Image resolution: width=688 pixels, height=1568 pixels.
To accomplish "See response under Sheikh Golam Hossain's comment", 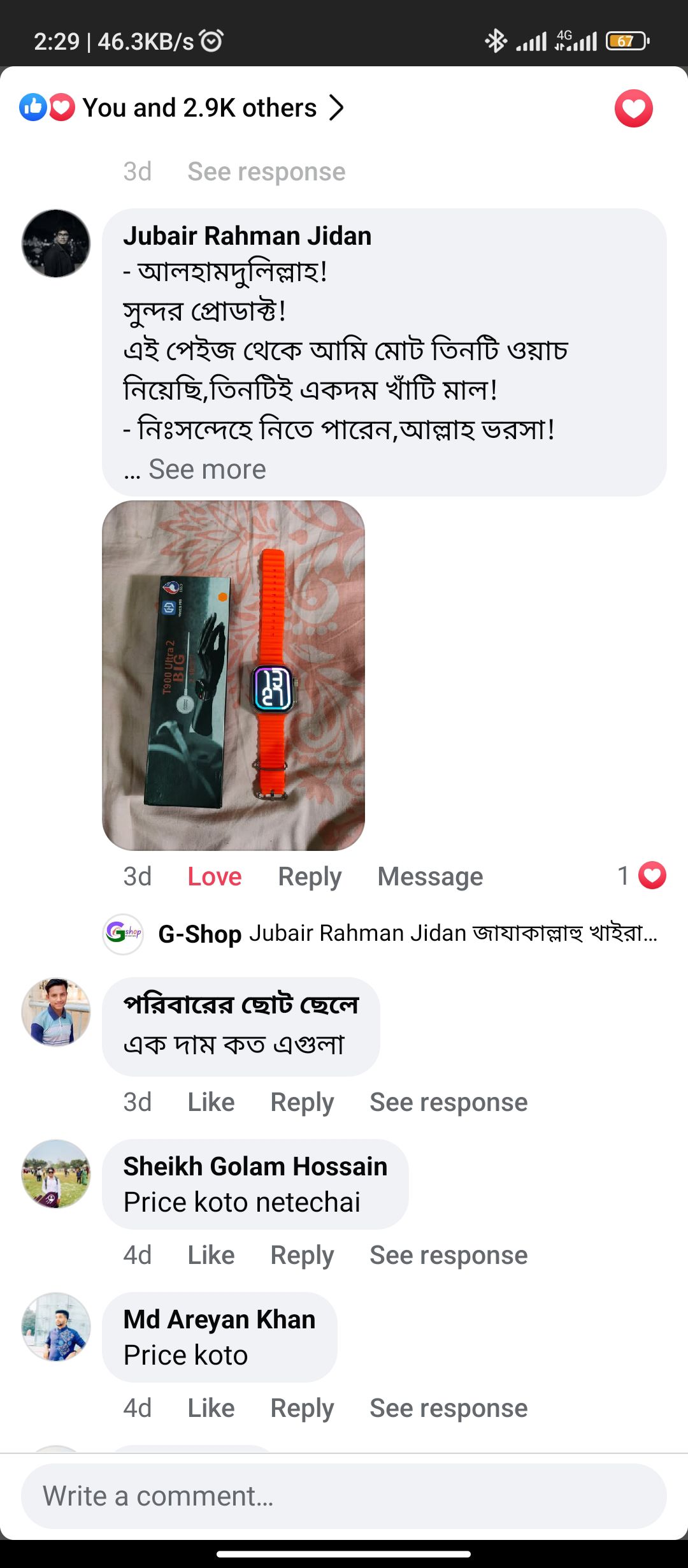I will [448, 1255].
